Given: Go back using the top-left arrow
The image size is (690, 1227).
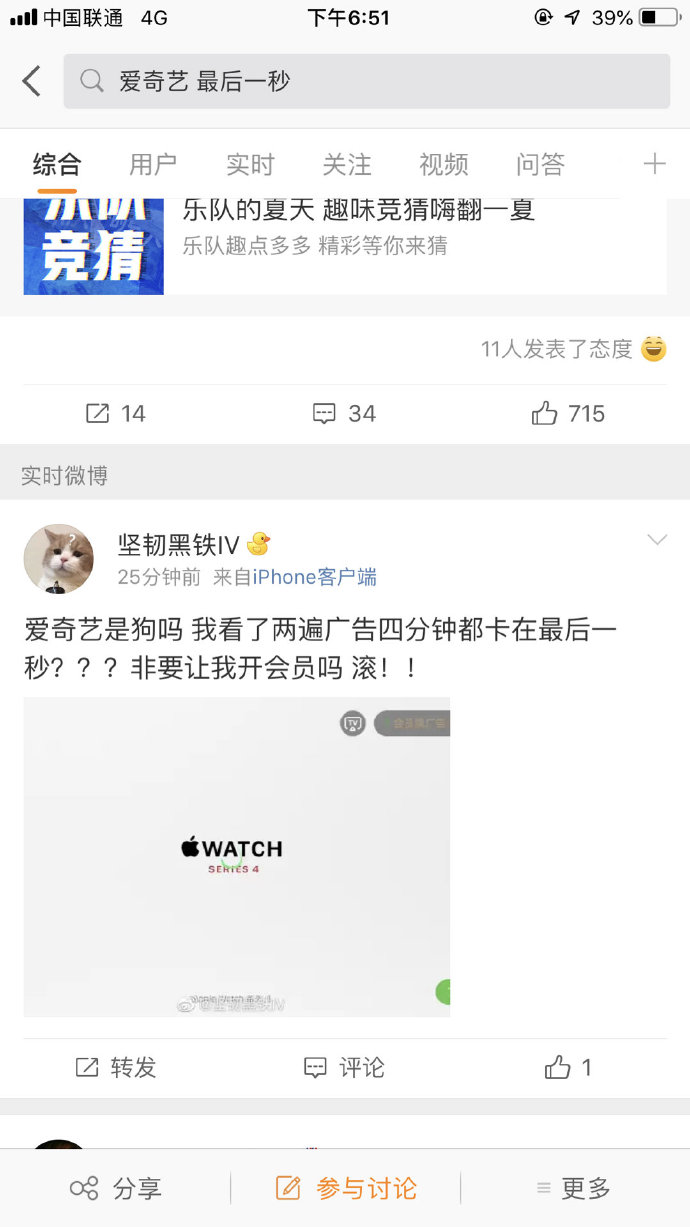Looking at the screenshot, I should coord(32,81).
